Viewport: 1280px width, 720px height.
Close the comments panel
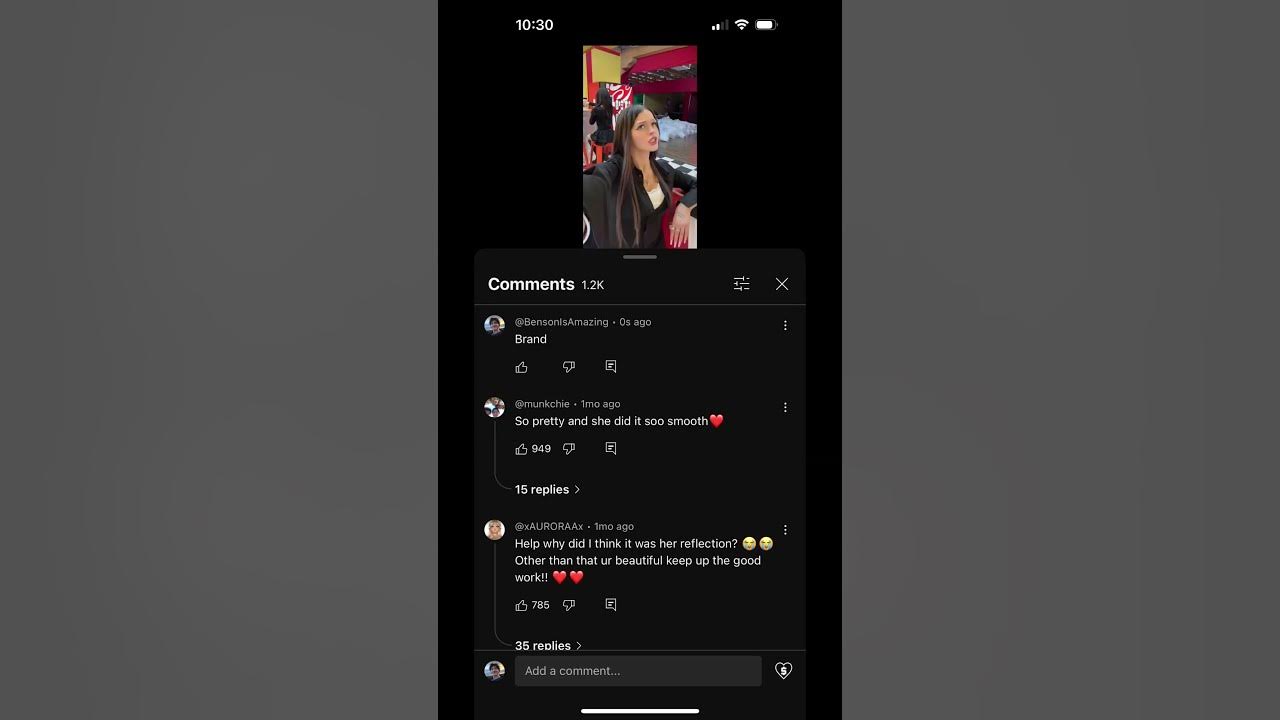[x=782, y=284]
